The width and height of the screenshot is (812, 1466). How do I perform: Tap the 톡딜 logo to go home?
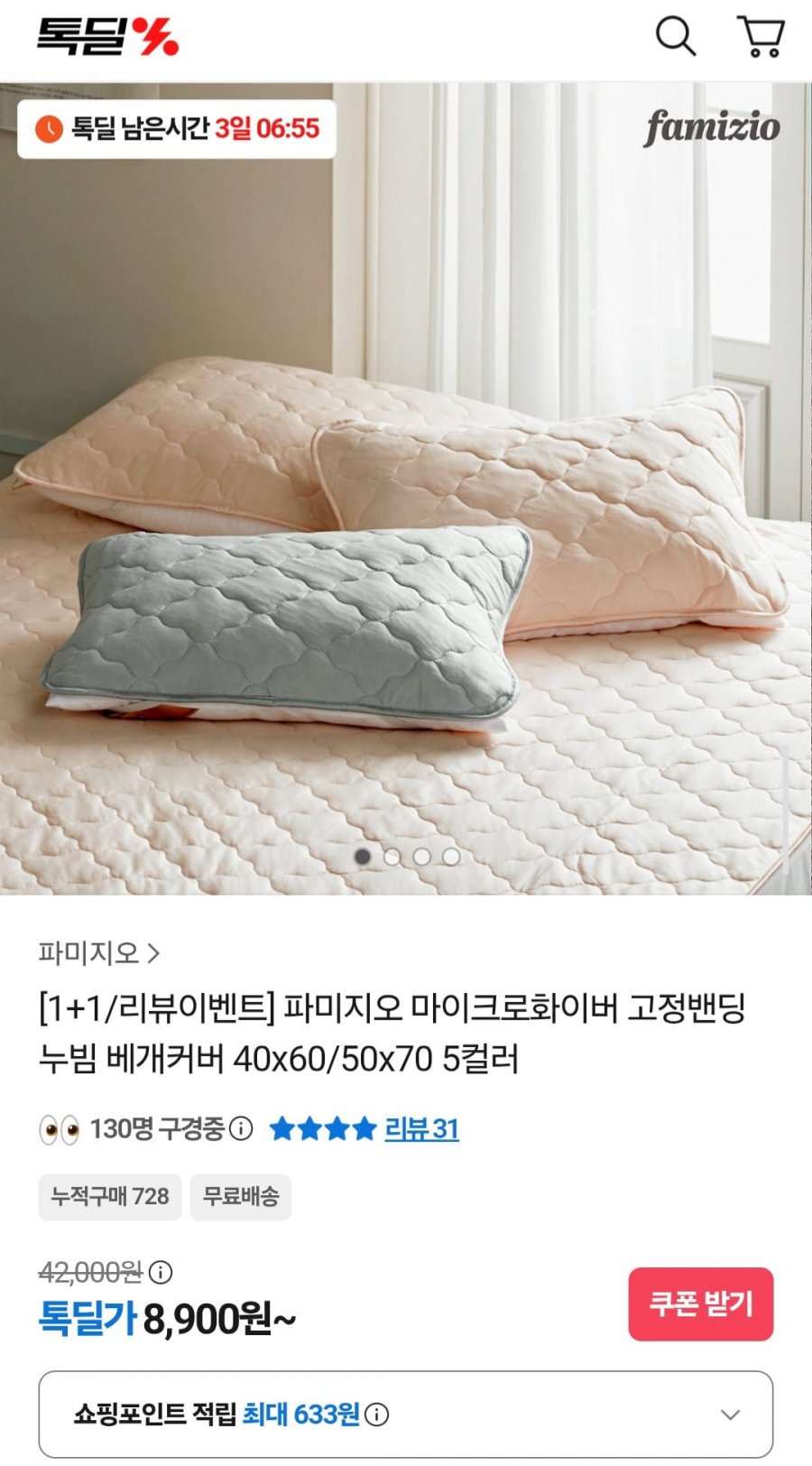coord(107,37)
